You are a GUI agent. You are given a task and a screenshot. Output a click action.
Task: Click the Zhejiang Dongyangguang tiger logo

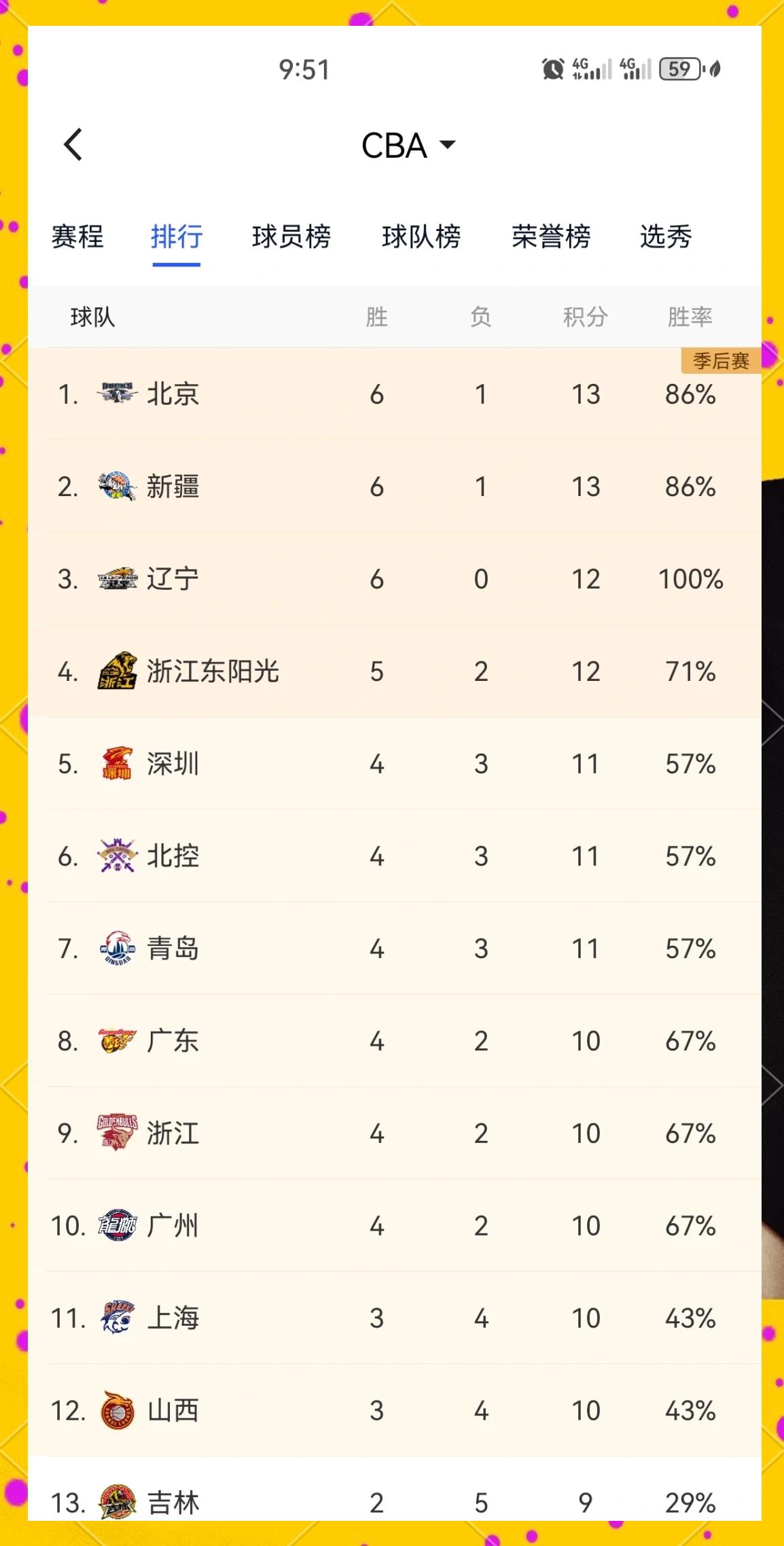coord(115,671)
